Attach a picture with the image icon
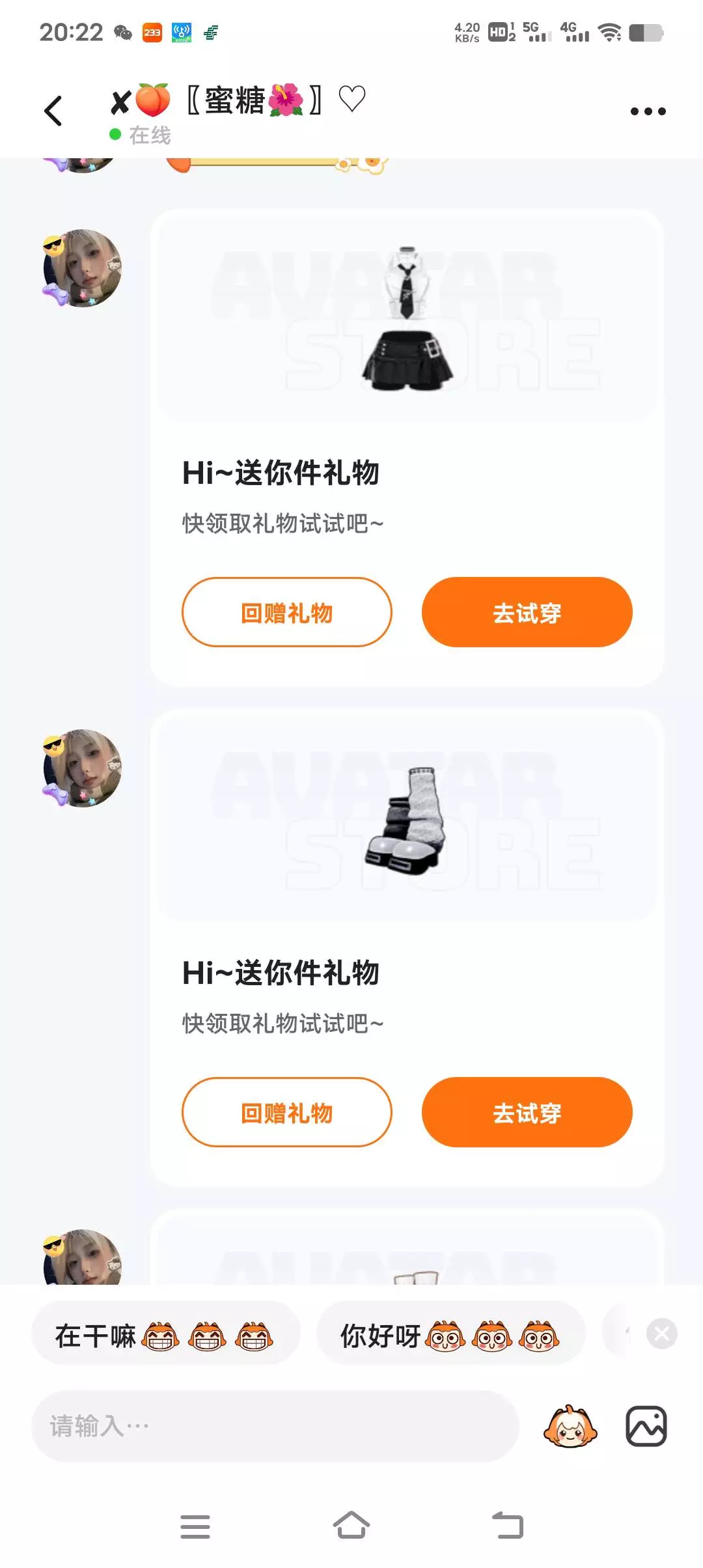This screenshot has height=1568, width=703. [646, 1426]
